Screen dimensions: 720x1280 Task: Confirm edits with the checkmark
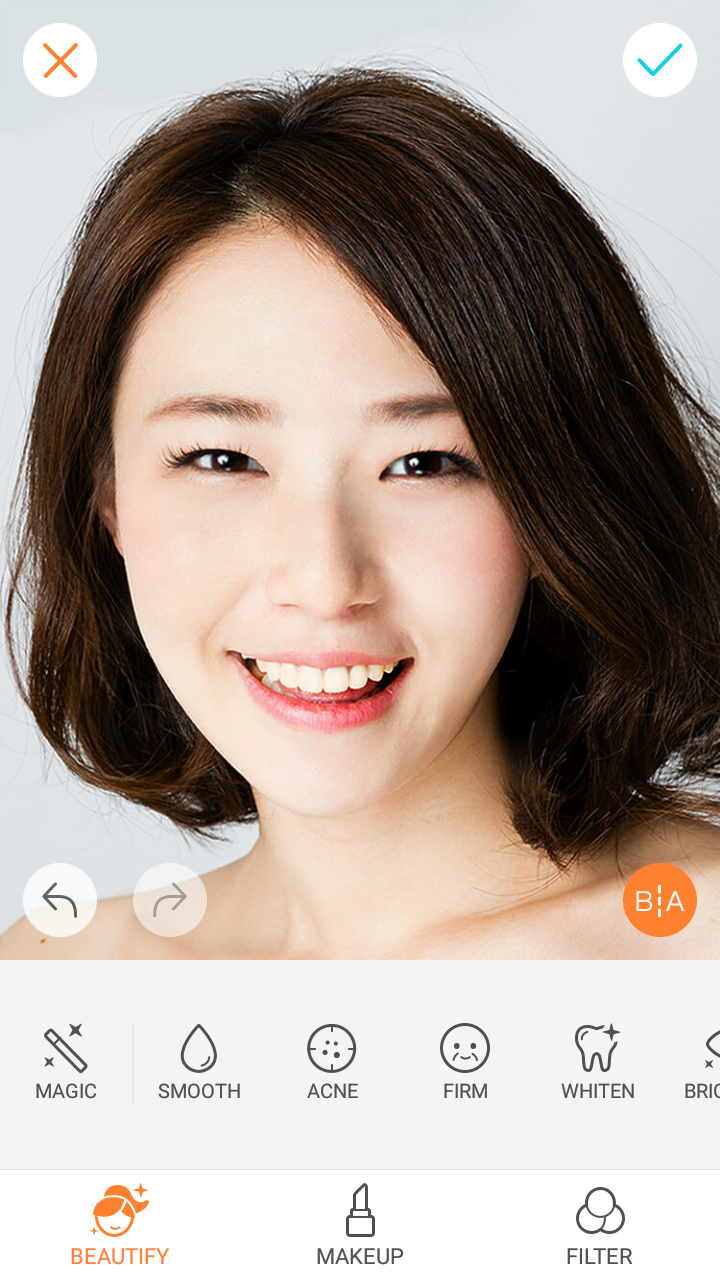click(x=660, y=61)
